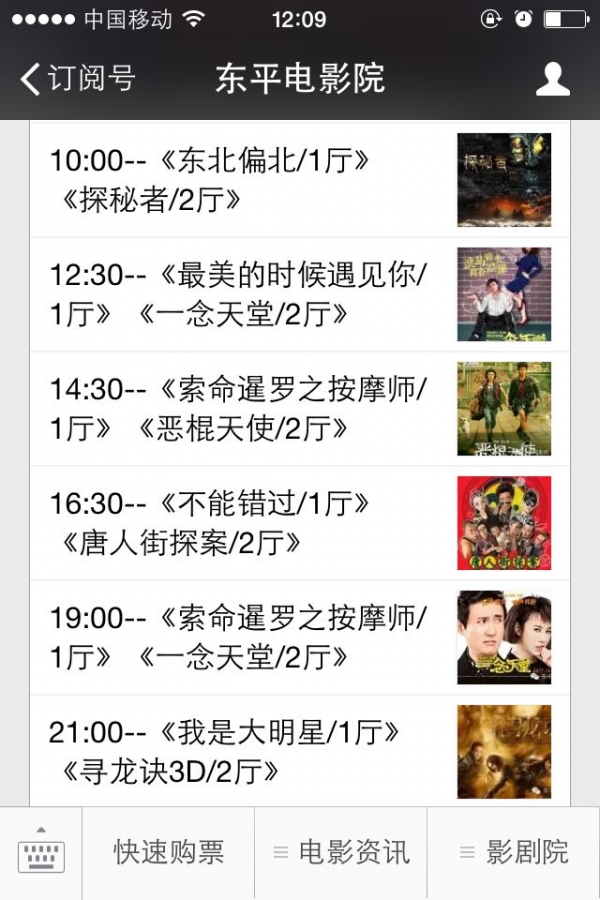Image resolution: width=600 pixels, height=900 pixels.
Task: Open the 12:30 最美的时候遇见你 showtime entry
Action: pos(300,295)
